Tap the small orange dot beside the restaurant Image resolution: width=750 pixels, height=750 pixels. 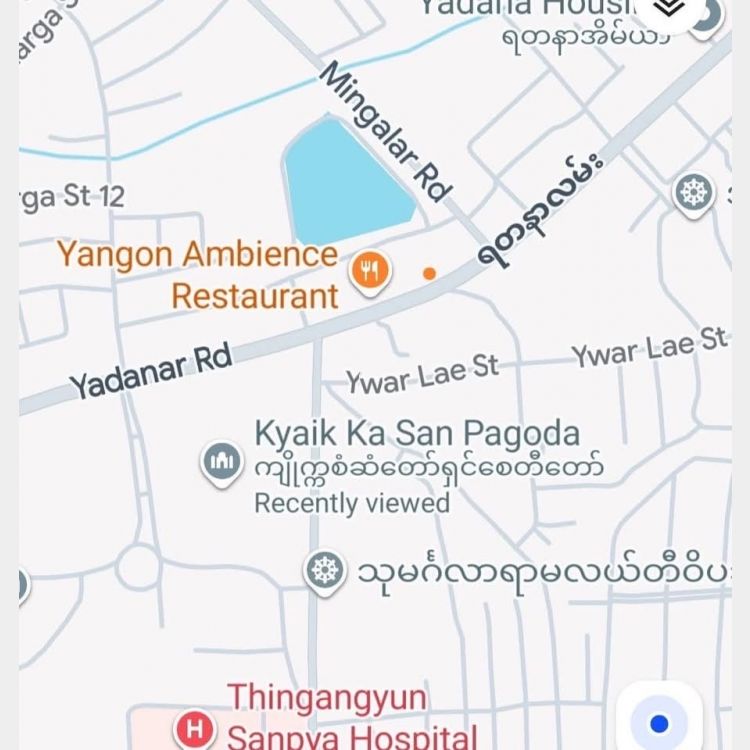click(x=430, y=274)
